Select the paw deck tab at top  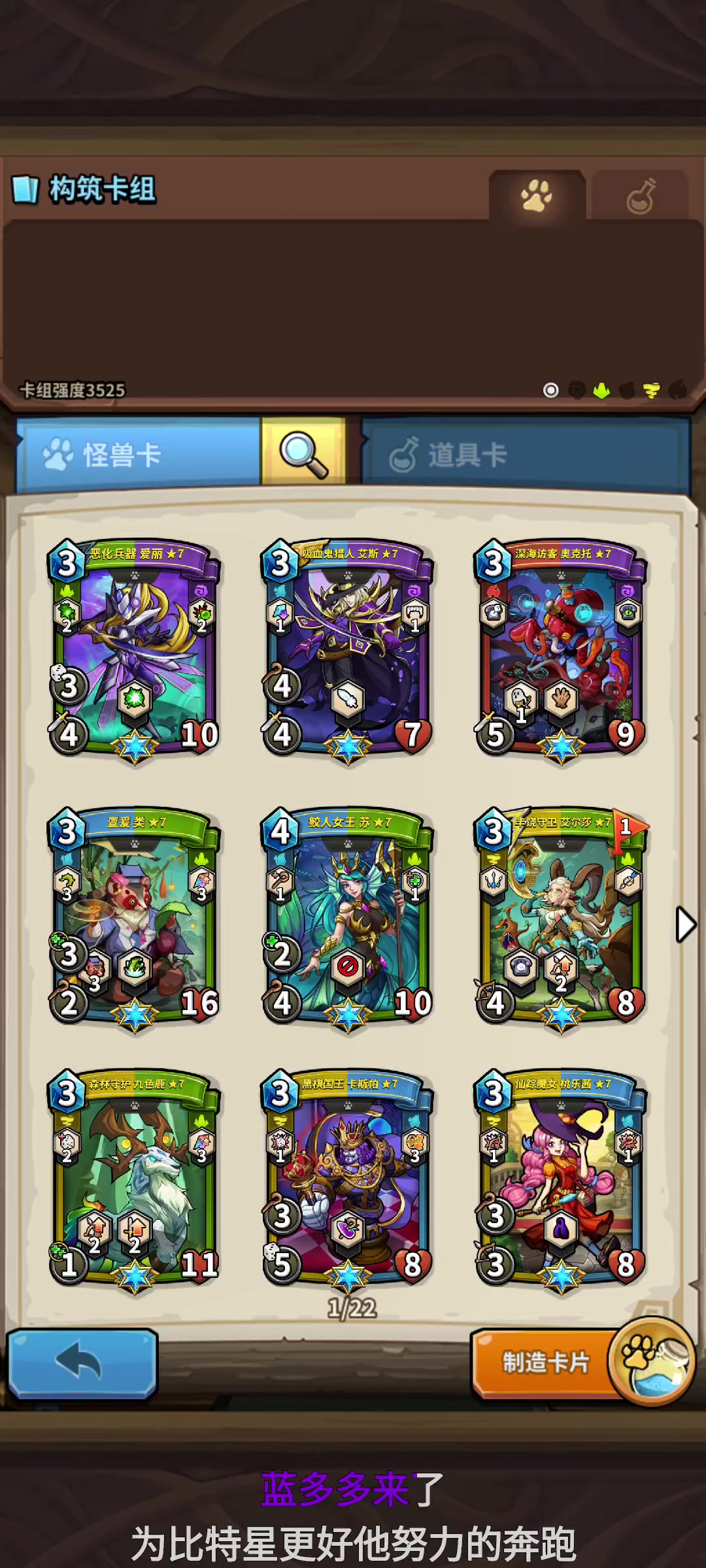(x=537, y=195)
